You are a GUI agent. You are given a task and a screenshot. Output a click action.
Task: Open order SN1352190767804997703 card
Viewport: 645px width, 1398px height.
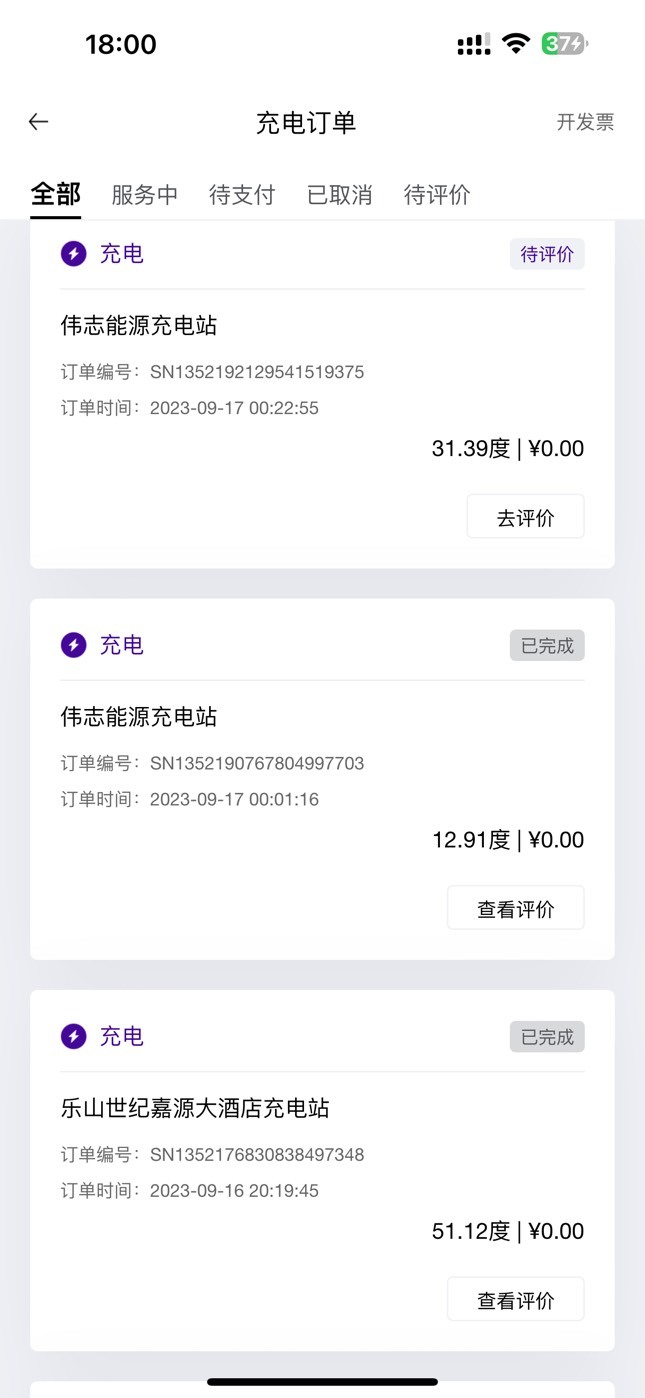[322, 779]
